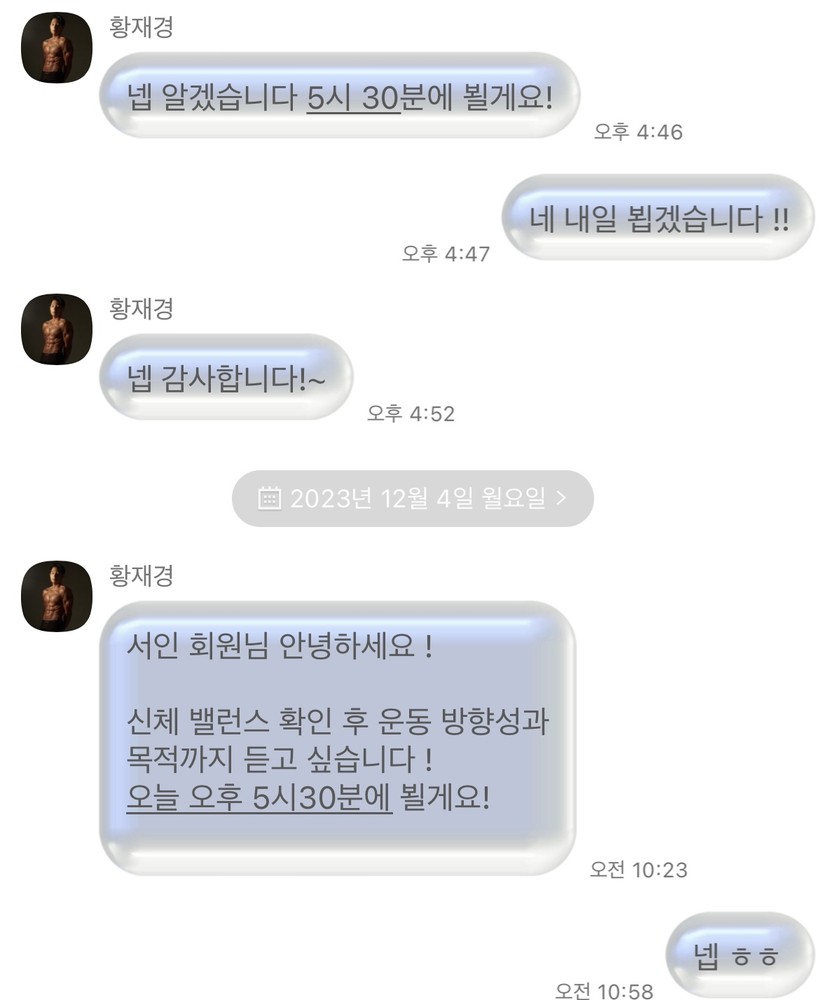Open the 2023년 12월 4일 월요일 date chip
826x1000 pixels.
[x=412, y=498]
